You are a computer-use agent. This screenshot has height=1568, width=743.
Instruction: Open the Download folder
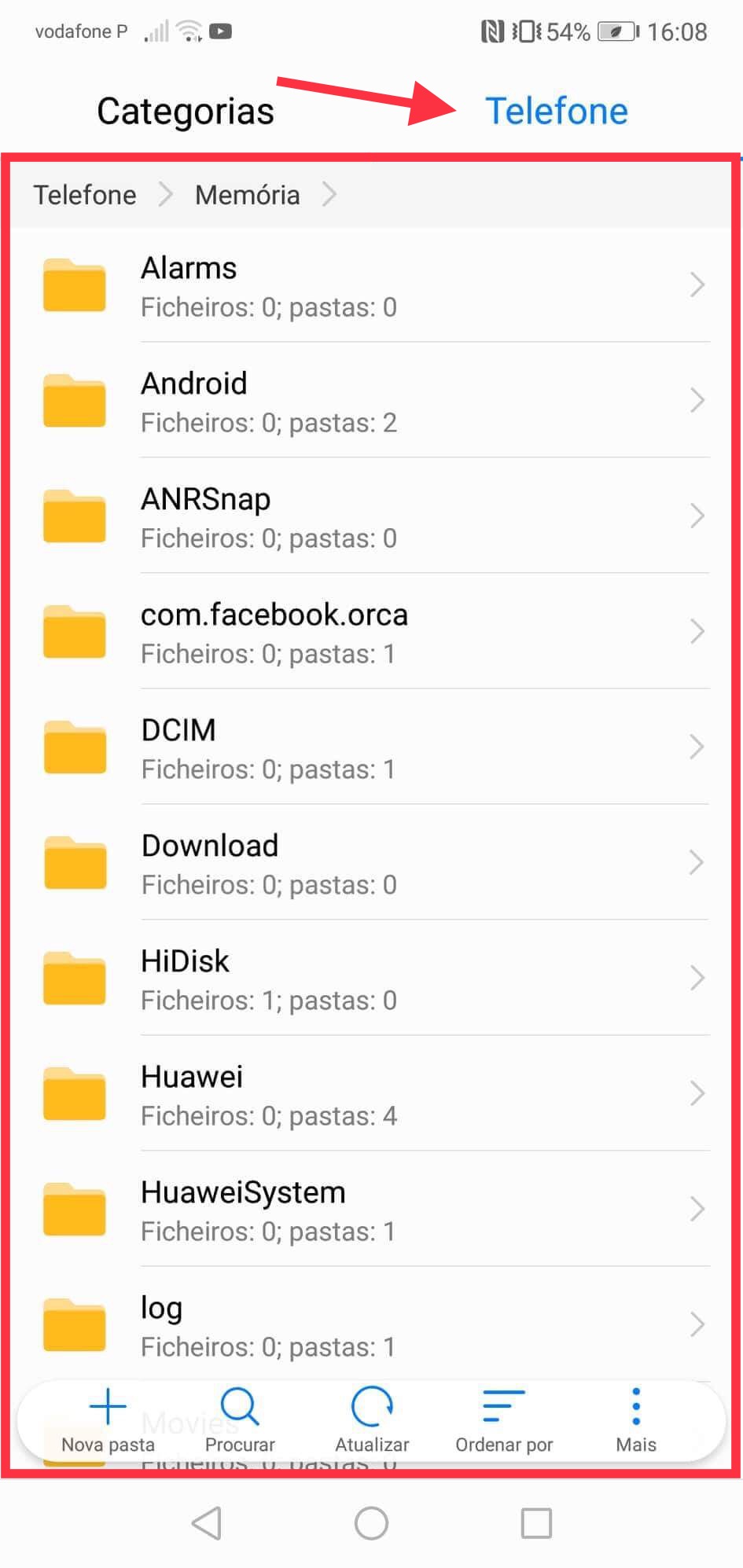tap(371, 864)
